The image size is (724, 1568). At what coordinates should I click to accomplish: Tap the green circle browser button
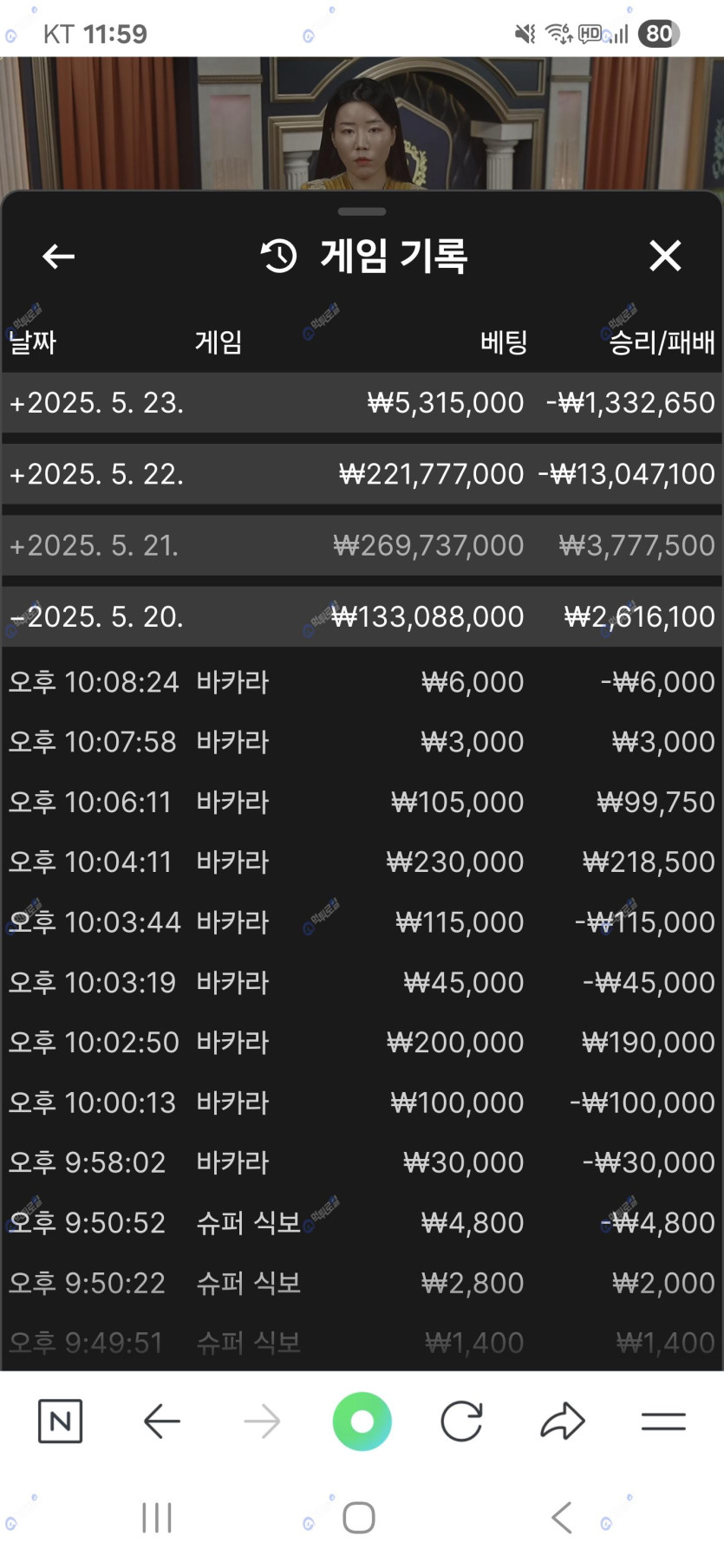pyautogui.click(x=362, y=1422)
